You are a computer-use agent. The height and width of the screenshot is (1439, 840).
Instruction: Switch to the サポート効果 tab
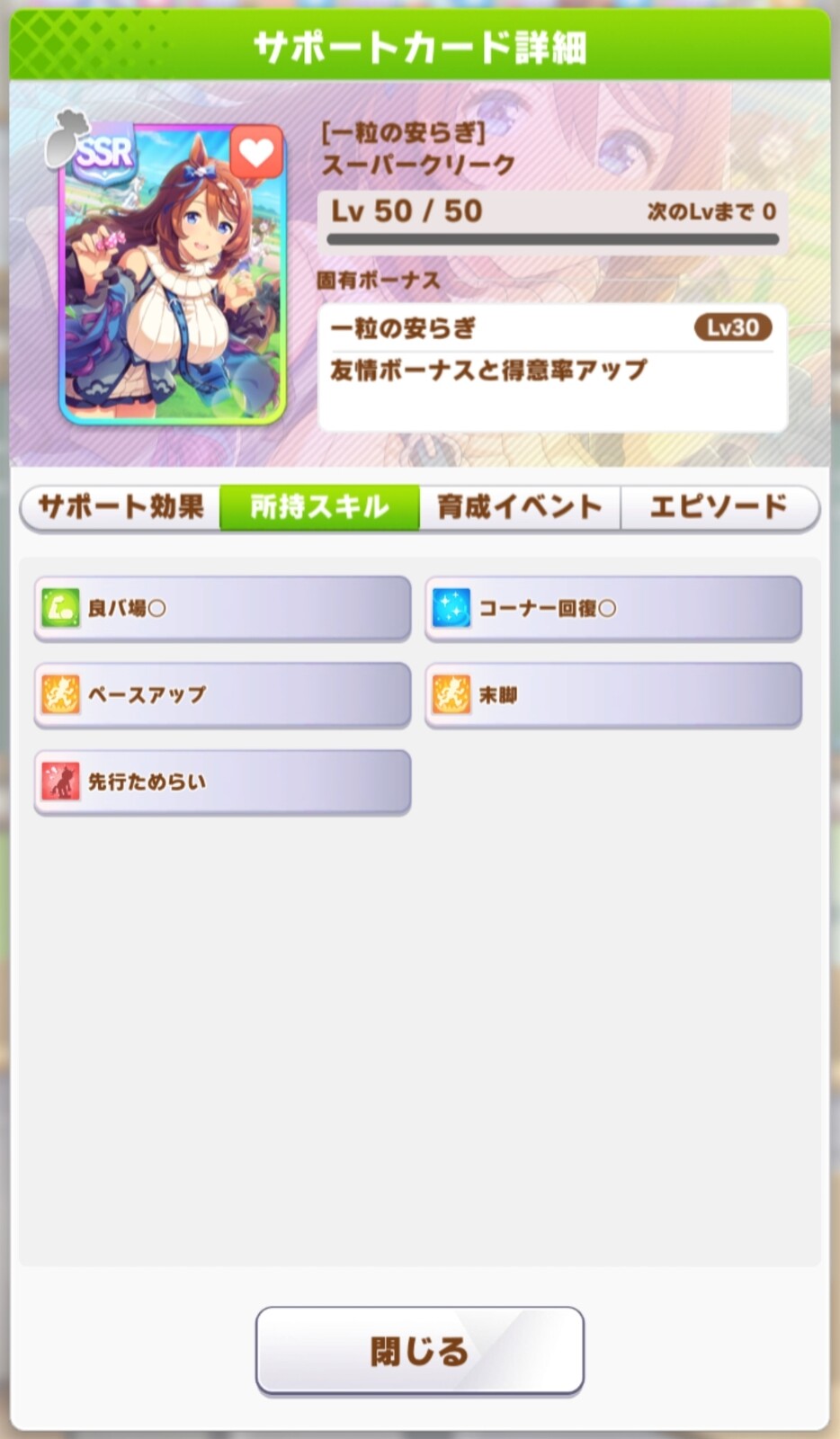point(121,507)
